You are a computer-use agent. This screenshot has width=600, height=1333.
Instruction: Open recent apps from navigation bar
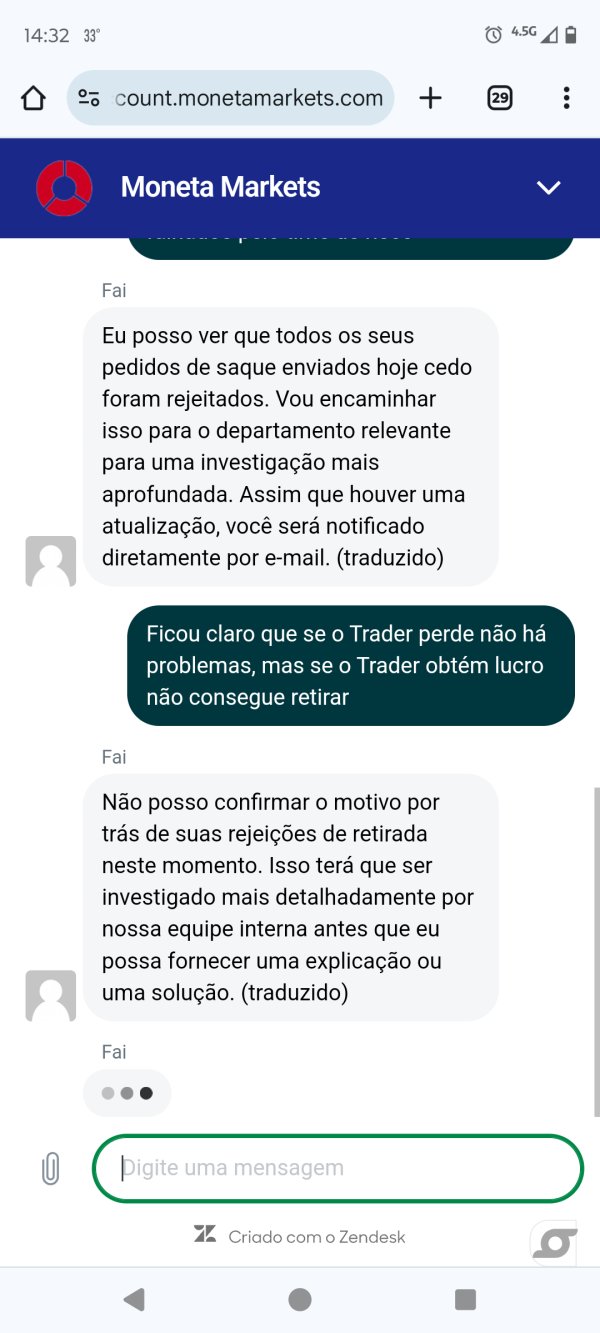click(x=465, y=1299)
